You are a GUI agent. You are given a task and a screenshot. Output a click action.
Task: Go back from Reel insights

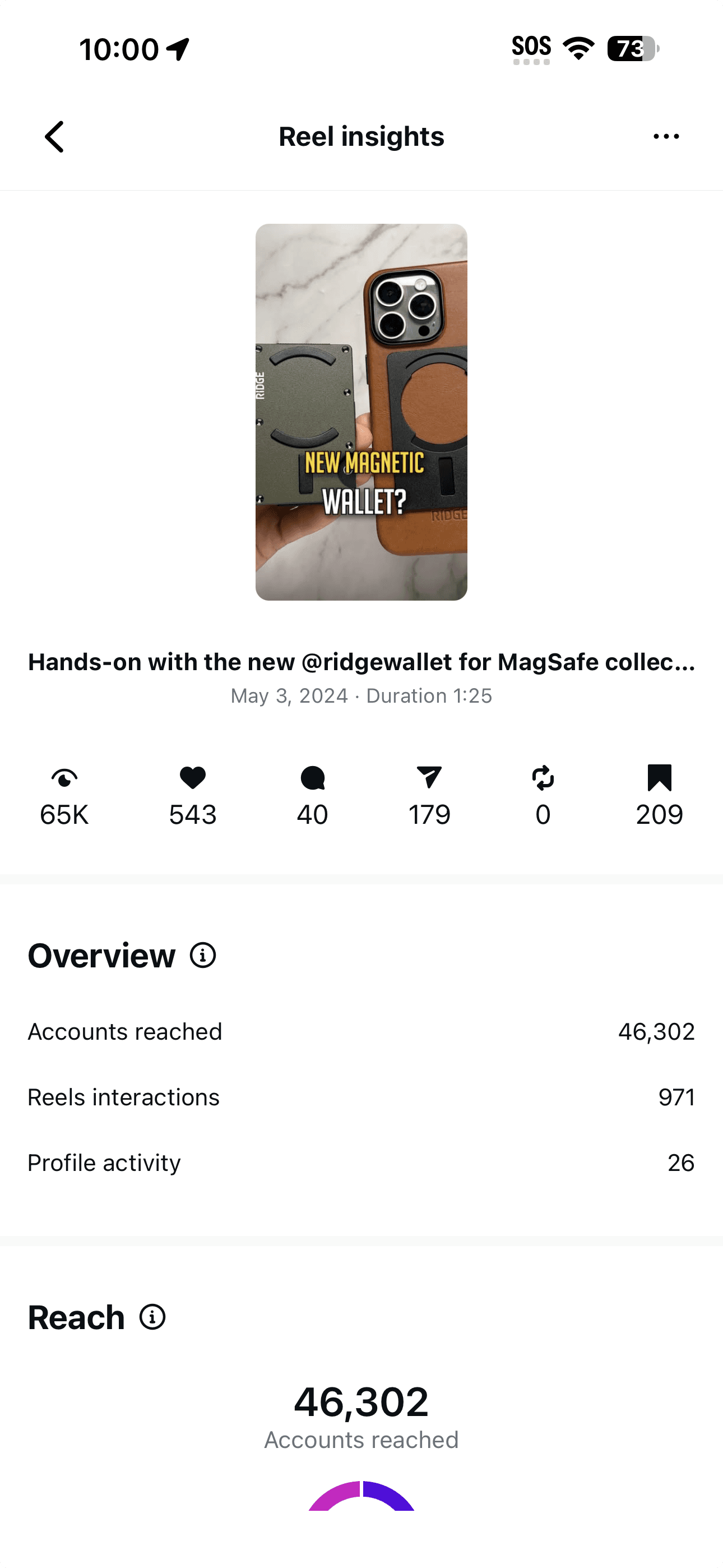[54, 136]
